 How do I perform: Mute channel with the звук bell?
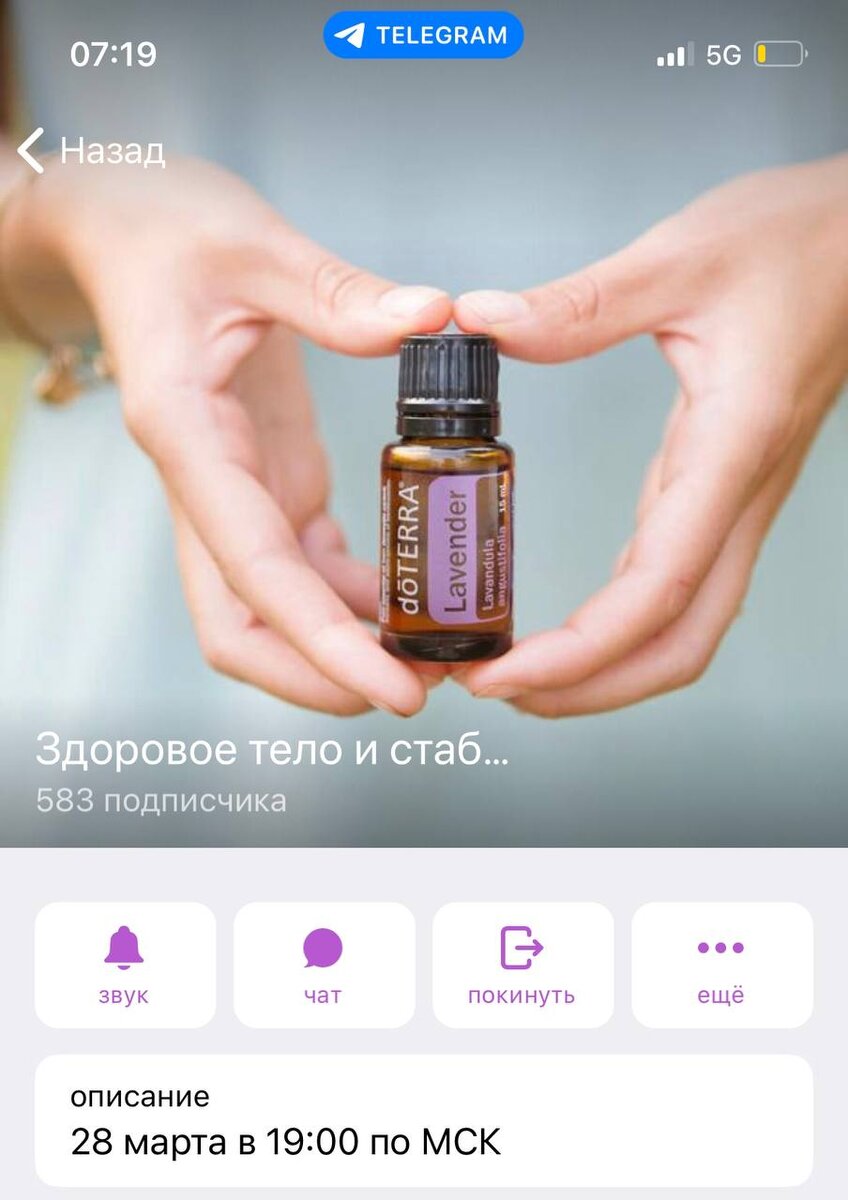pyautogui.click(x=125, y=964)
